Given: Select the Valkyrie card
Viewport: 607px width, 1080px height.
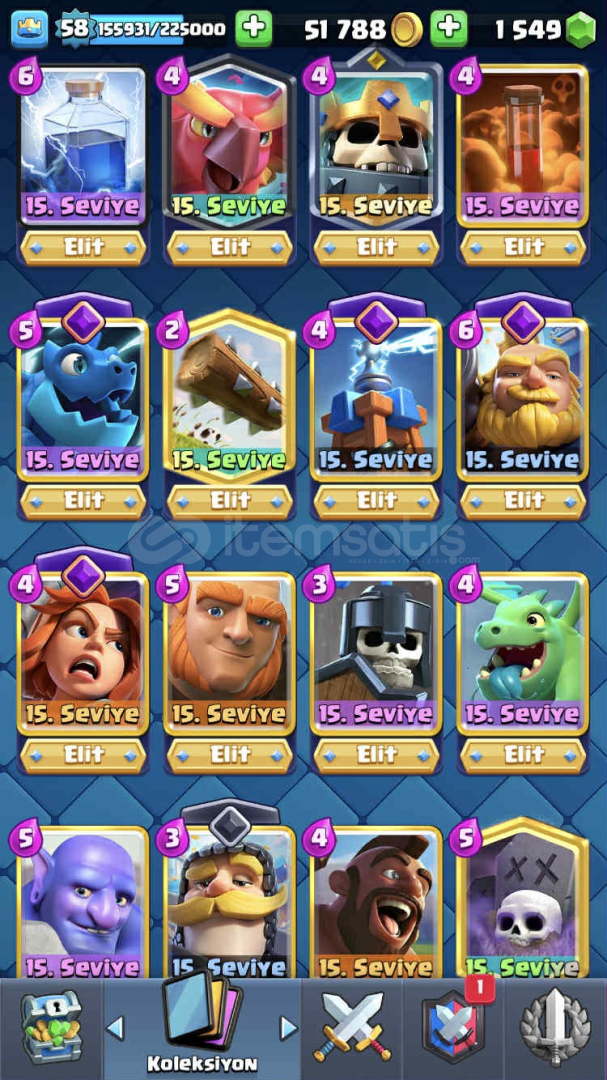Looking at the screenshot, I should coord(83,652).
